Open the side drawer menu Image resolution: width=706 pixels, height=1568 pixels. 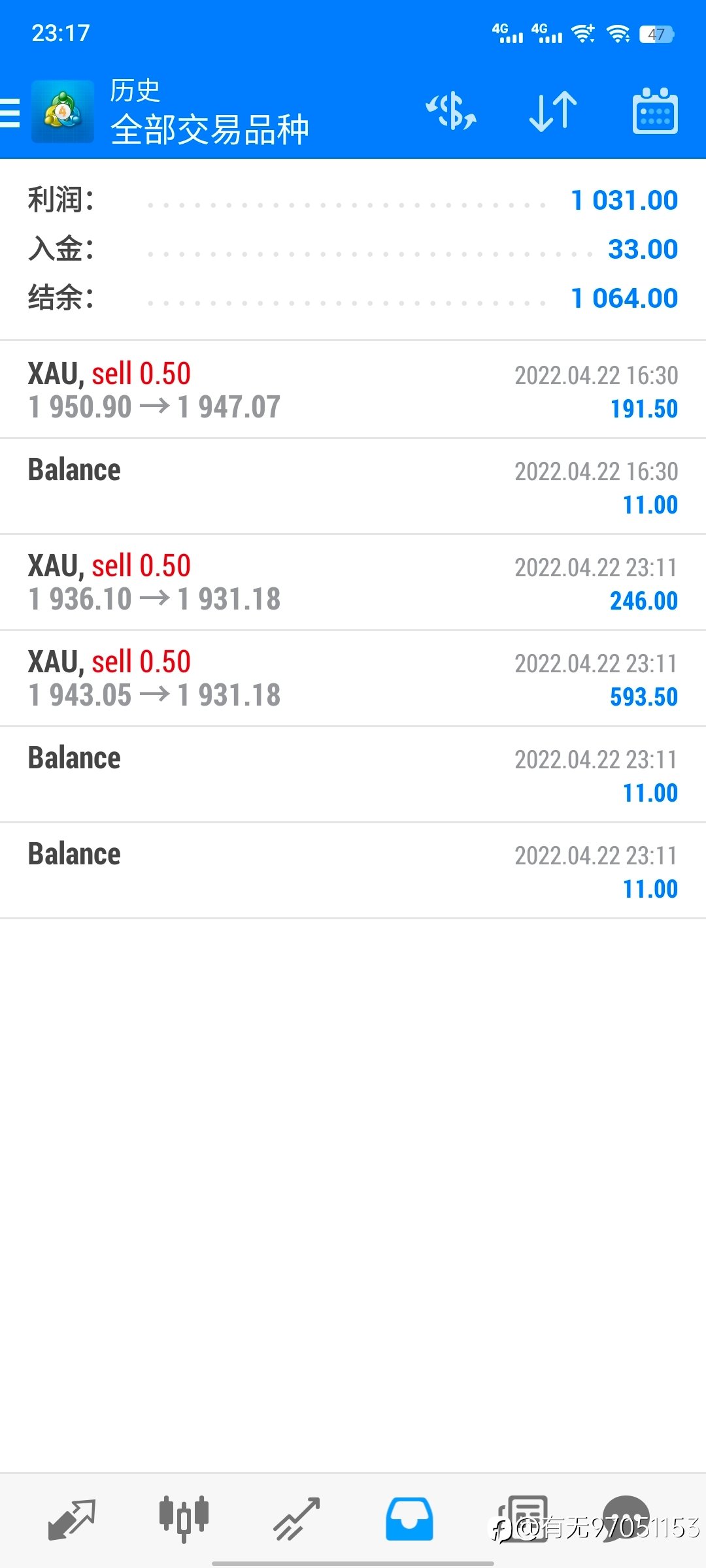[10, 112]
